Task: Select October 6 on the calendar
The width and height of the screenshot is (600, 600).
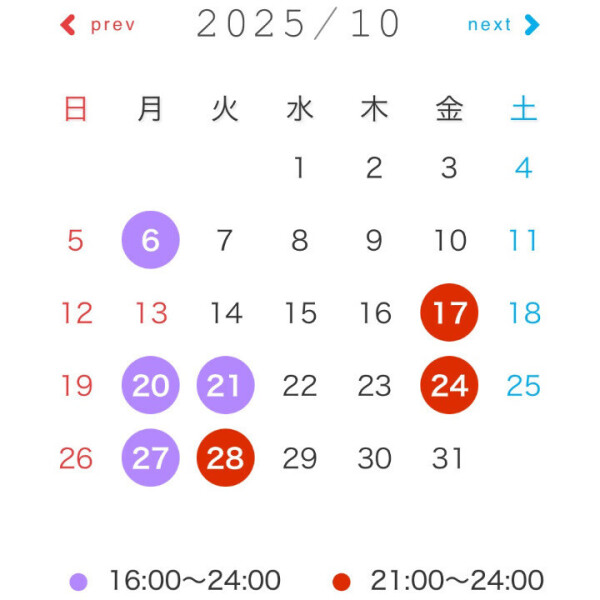Action: point(151,240)
